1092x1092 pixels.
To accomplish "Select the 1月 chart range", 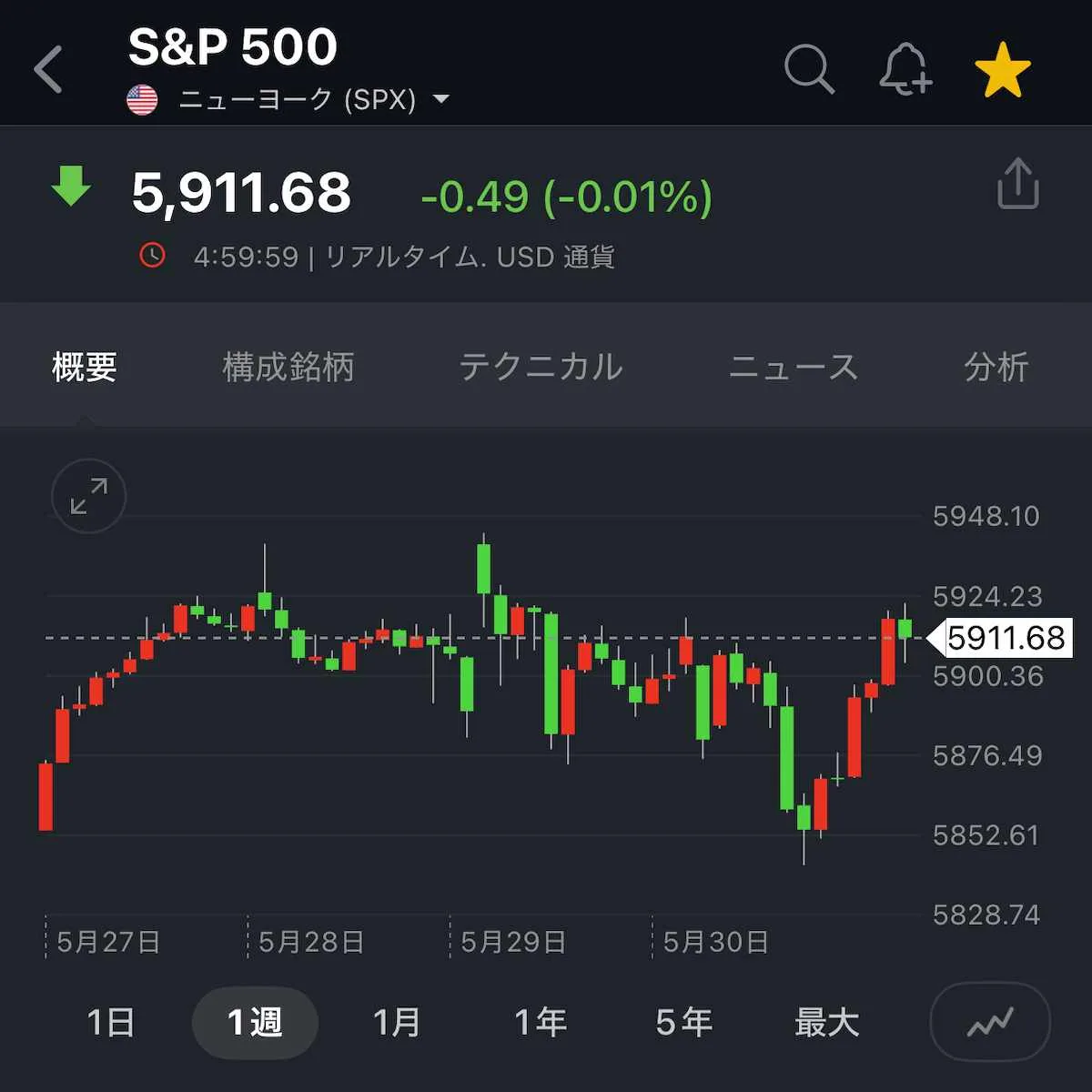I will point(398,1022).
